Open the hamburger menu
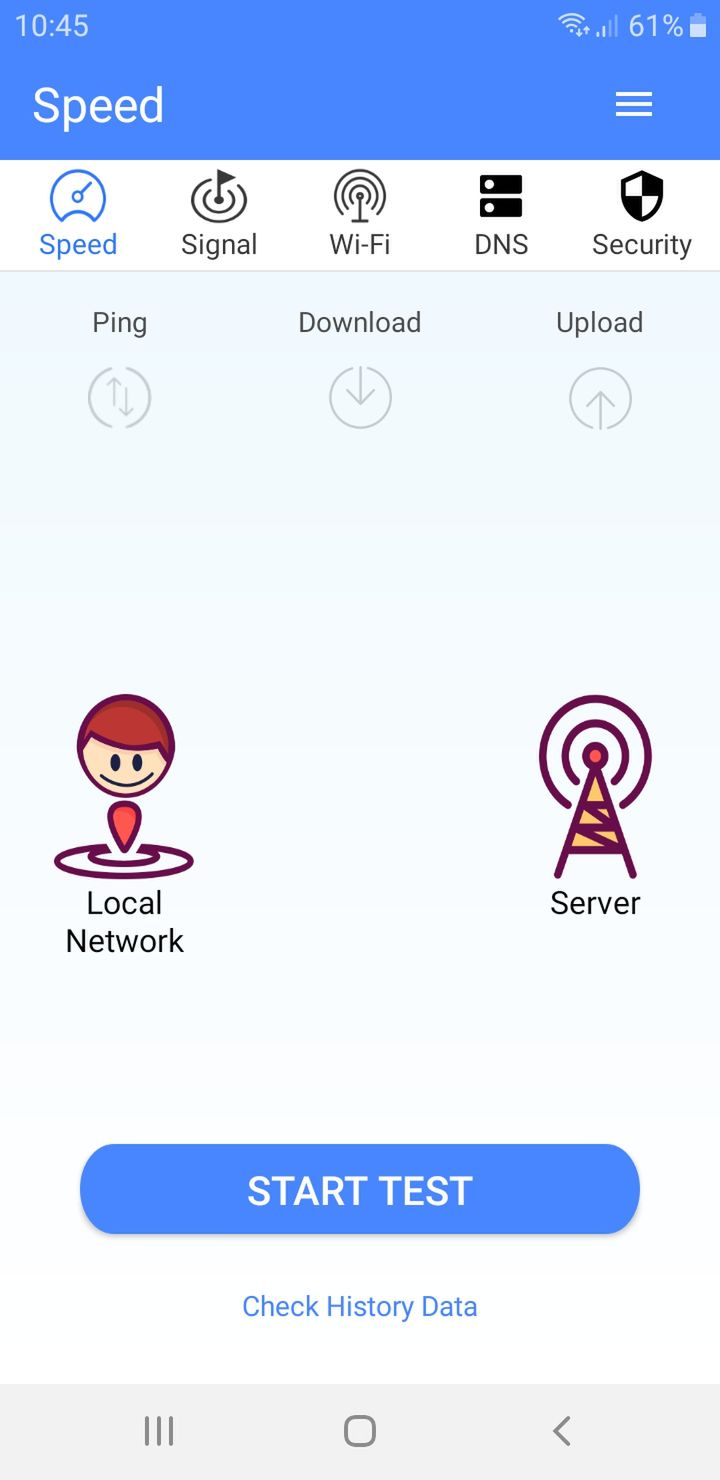This screenshot has height=1480, width=720. (634, 104)
